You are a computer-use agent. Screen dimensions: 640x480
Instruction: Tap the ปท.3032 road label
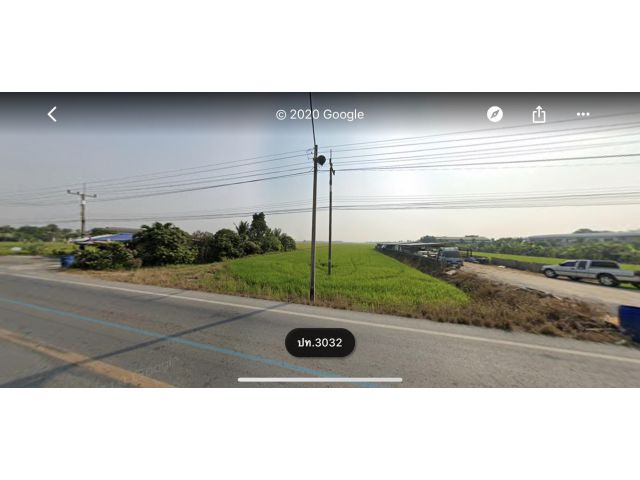(320, 343)
